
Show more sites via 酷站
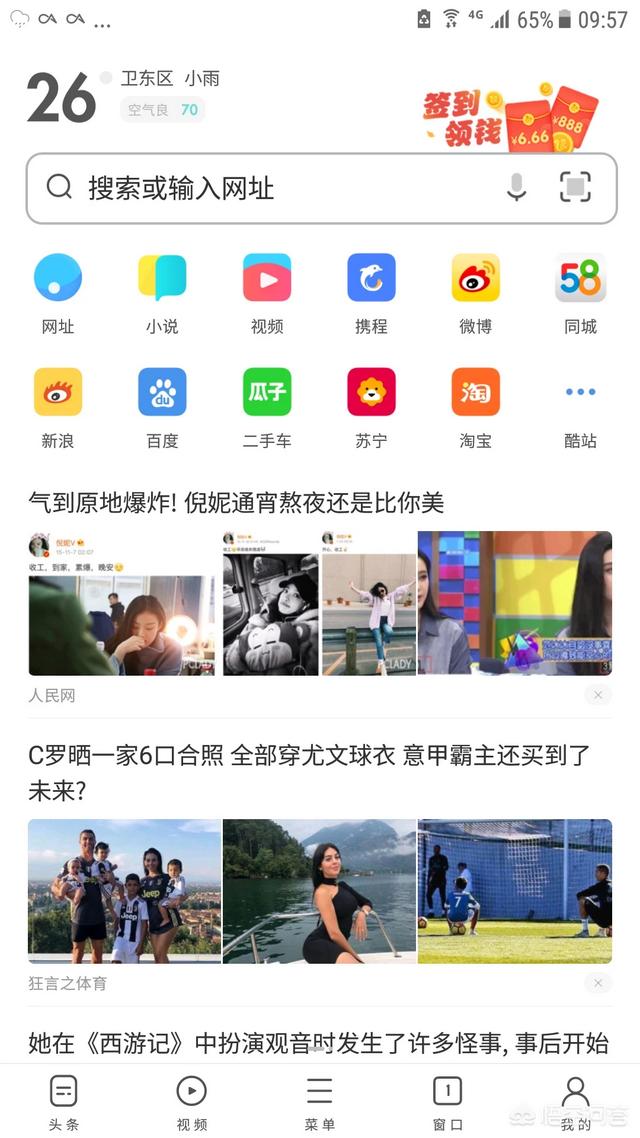(580, 408)
